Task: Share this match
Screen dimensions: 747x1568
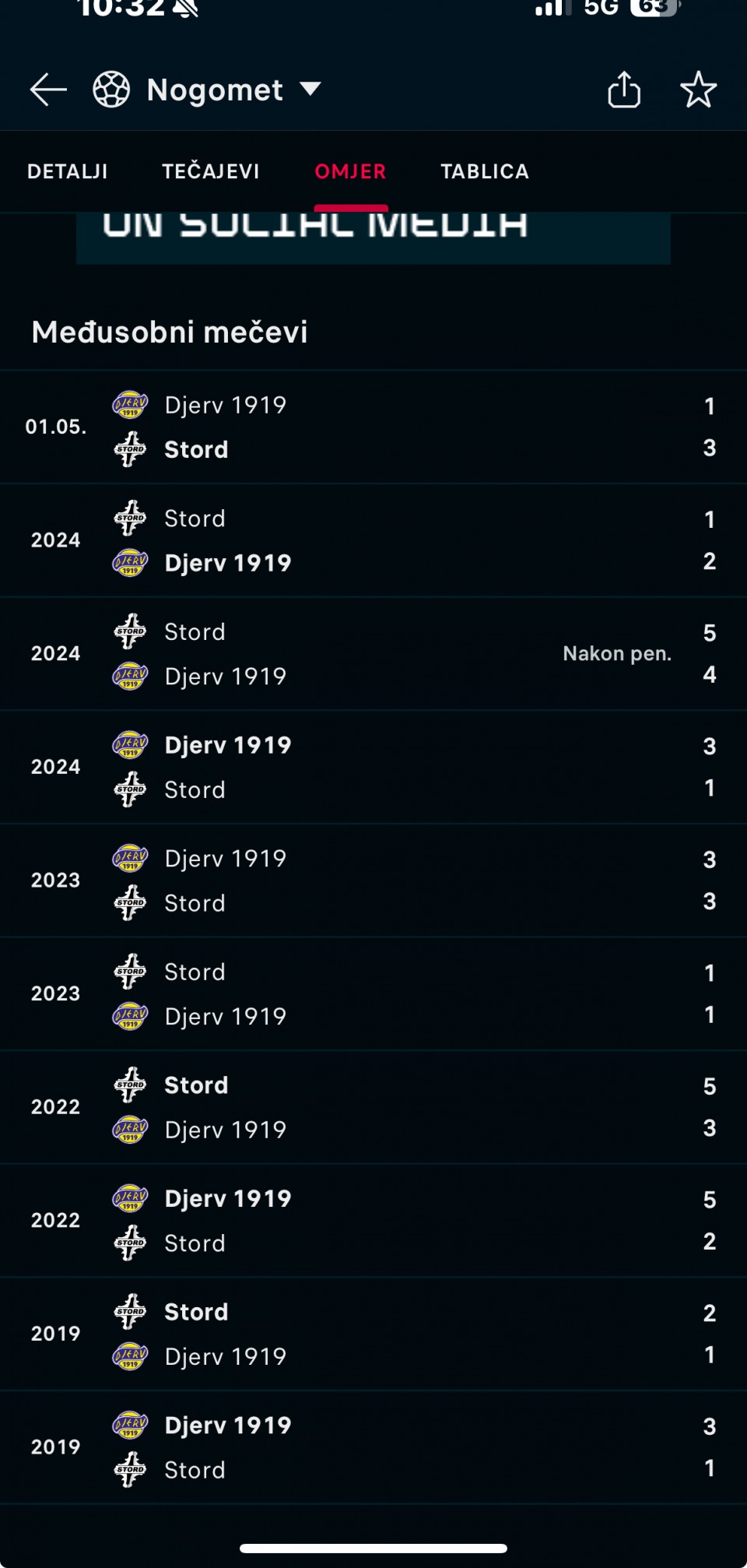Action: coord(624,90)
